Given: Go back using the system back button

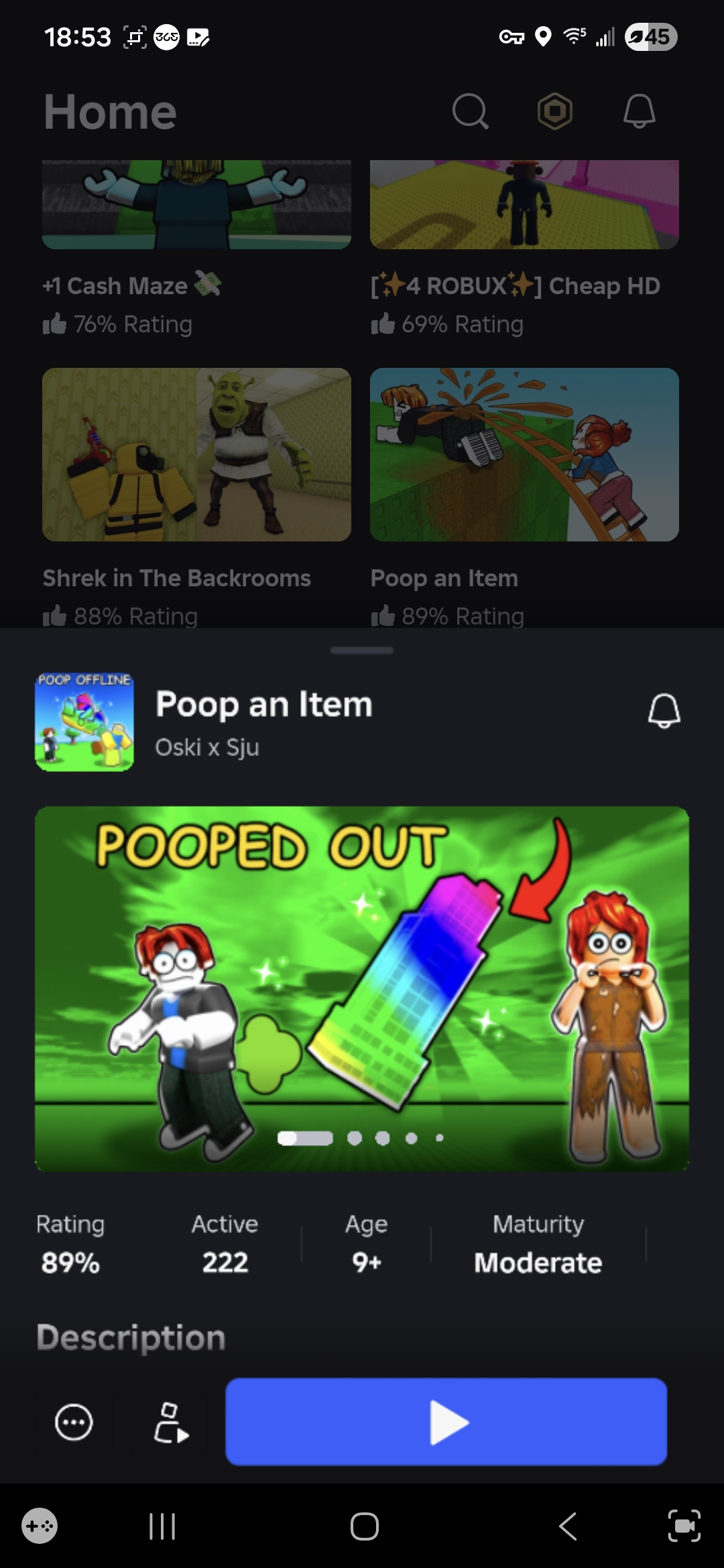Looking at the screenshot, I should point(568,1526).
